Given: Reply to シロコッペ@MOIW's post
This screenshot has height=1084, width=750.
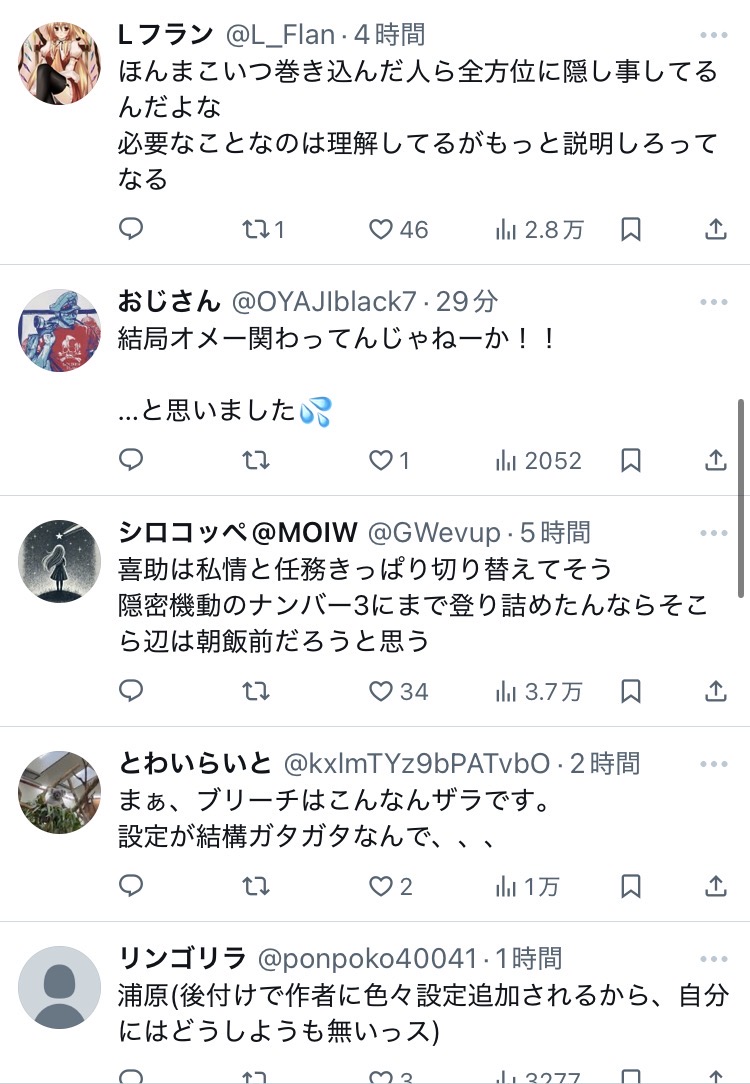Looking at the screenshot, I should [x=132, y=691].
